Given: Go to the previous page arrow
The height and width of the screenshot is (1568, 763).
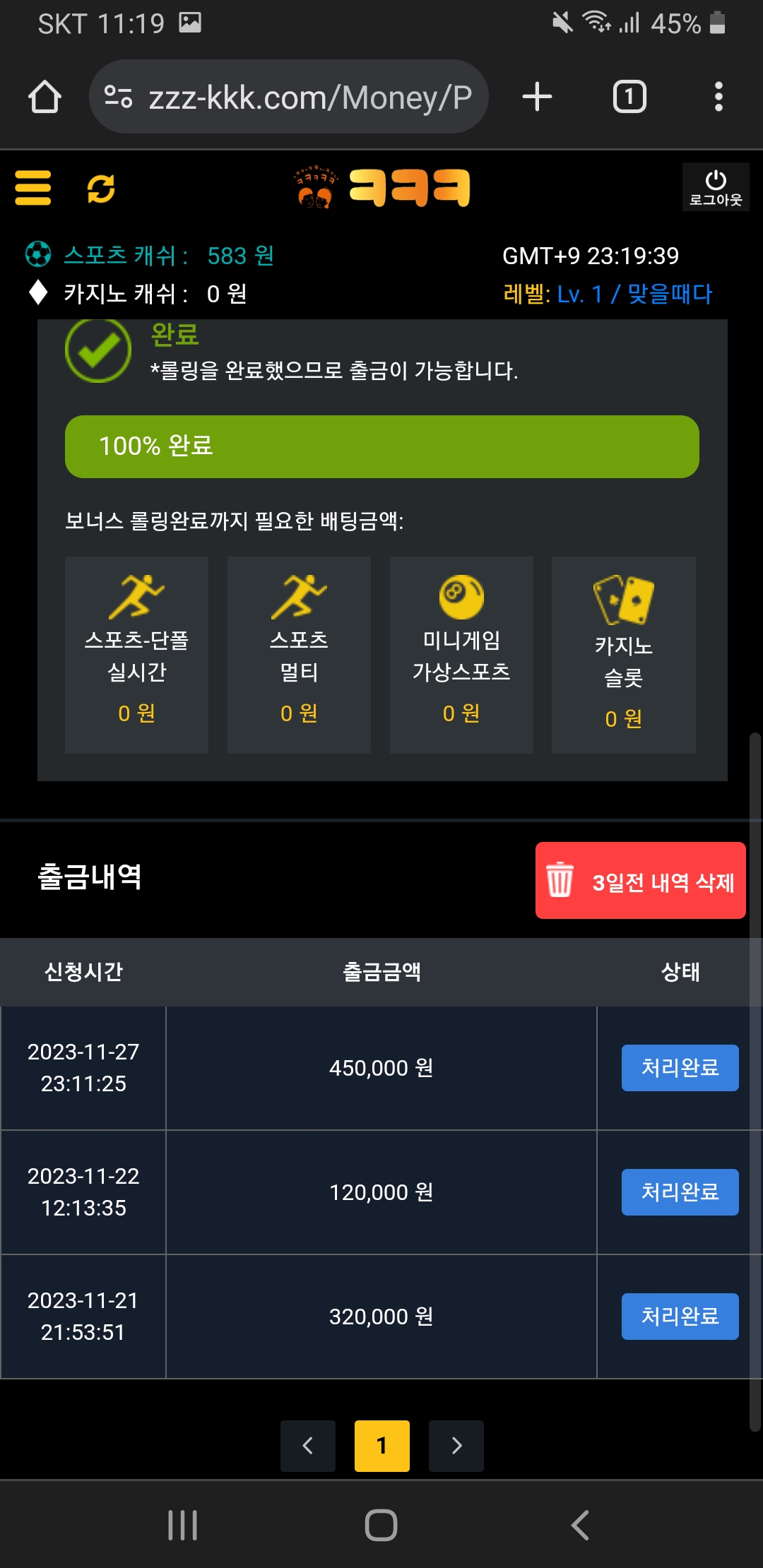Looking at the screenshot, I should (x=308, y=1446).
